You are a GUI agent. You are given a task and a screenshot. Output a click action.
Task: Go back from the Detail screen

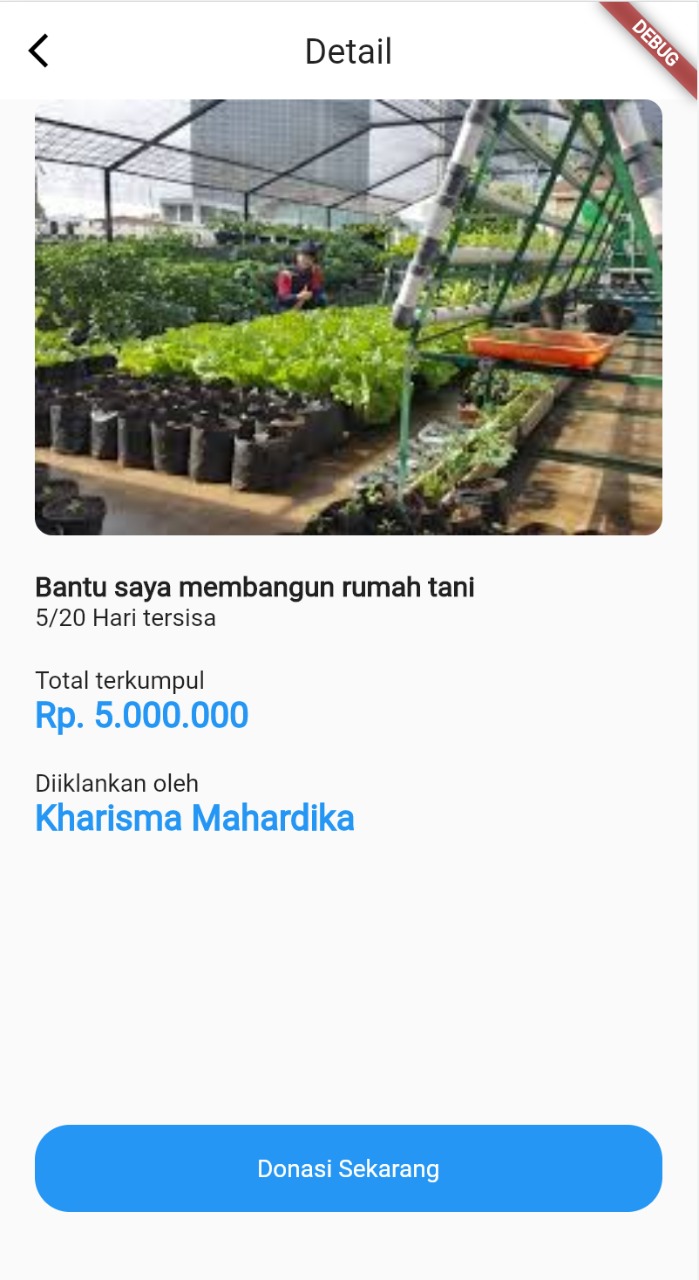tap(38, 51)
